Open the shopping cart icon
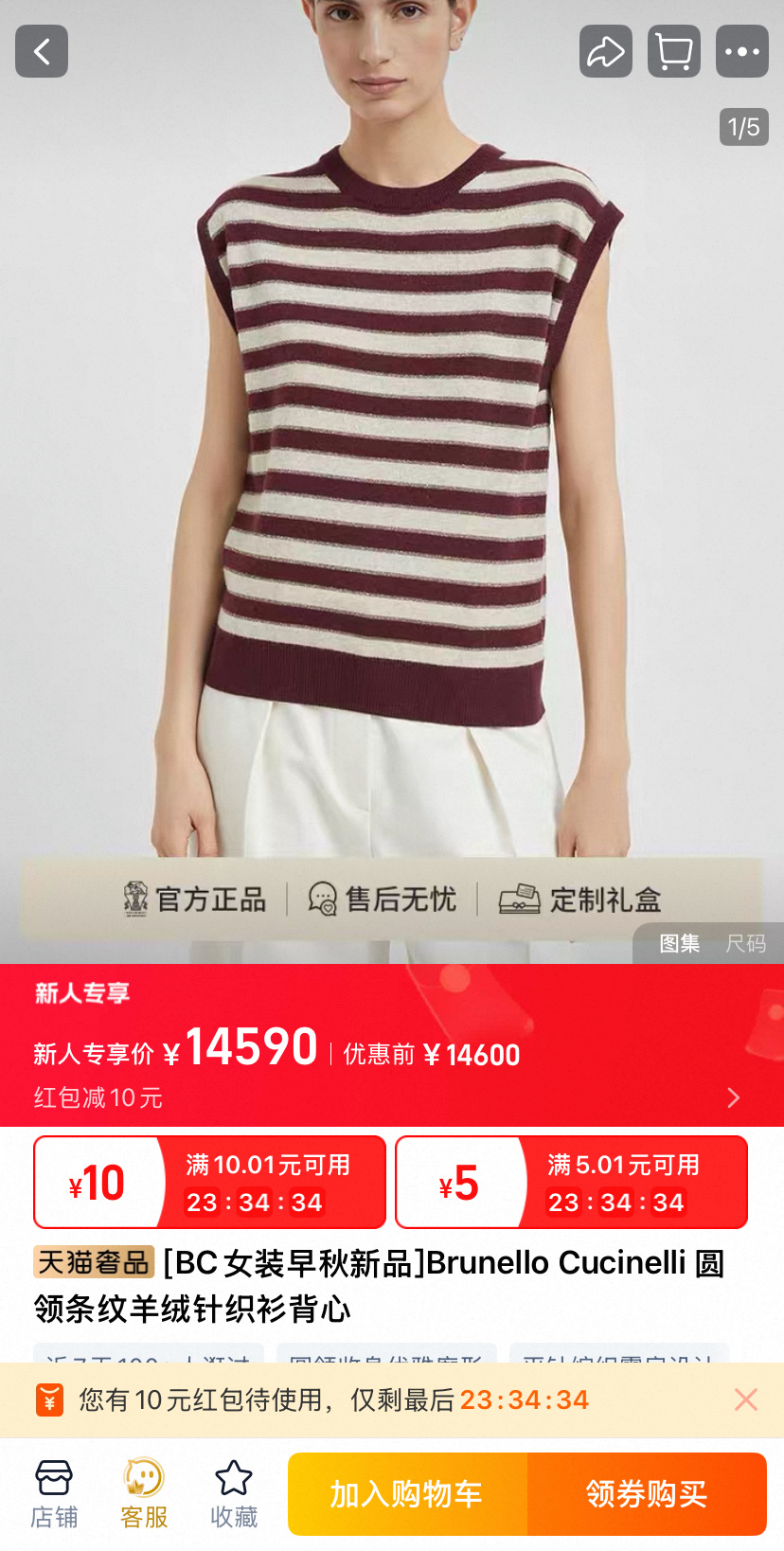This screenshot has width=784, height=1551. click(x=672, y=51)
